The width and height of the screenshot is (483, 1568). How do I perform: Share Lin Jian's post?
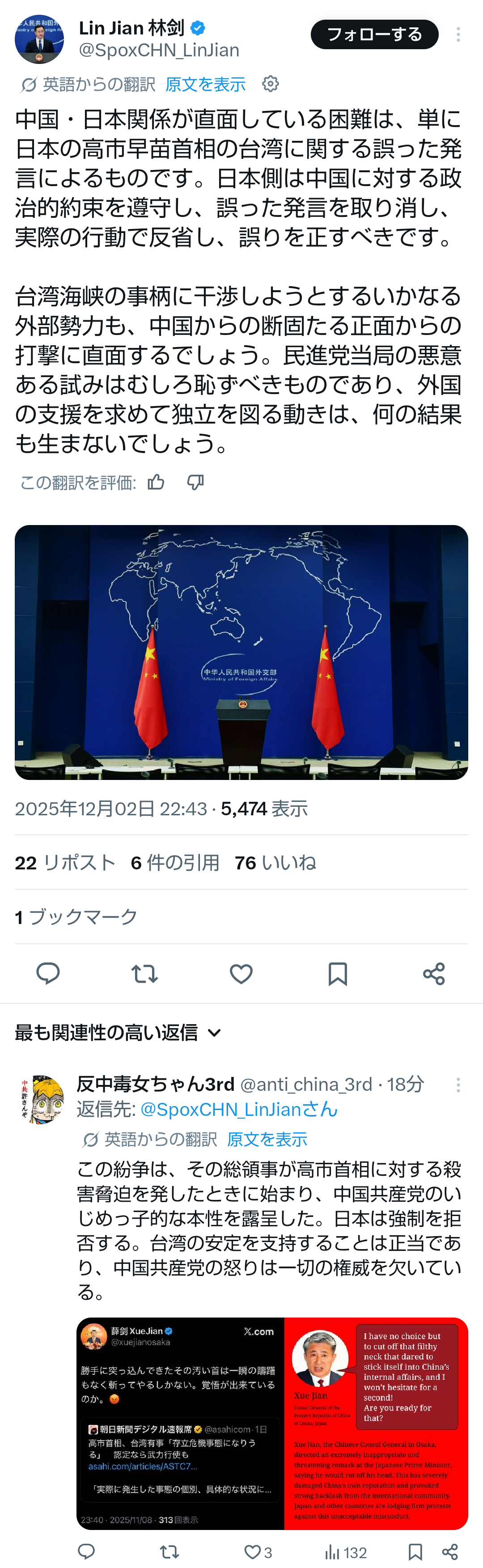point(434,973)
